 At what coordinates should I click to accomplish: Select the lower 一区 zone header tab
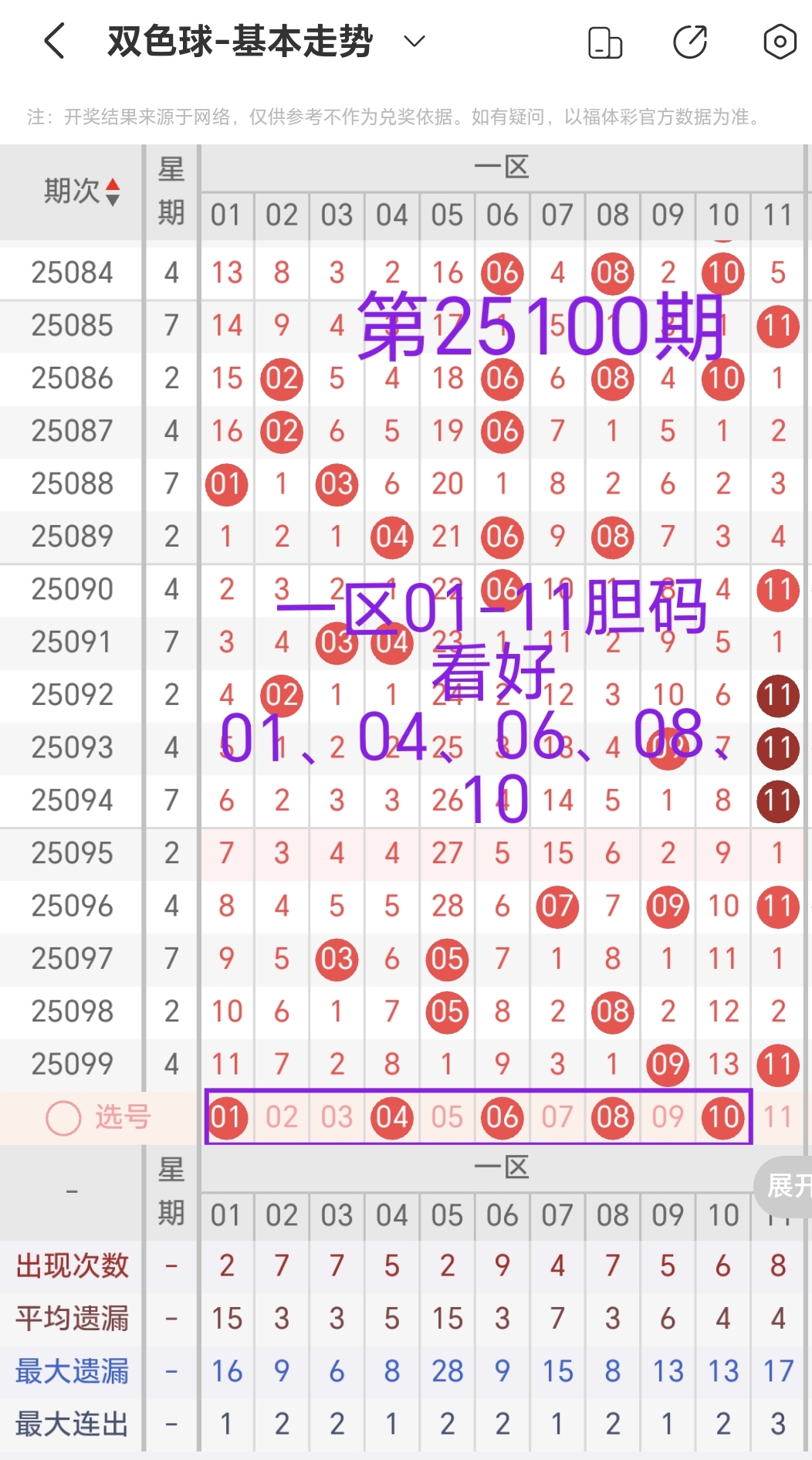click(x=502, y=1167)
